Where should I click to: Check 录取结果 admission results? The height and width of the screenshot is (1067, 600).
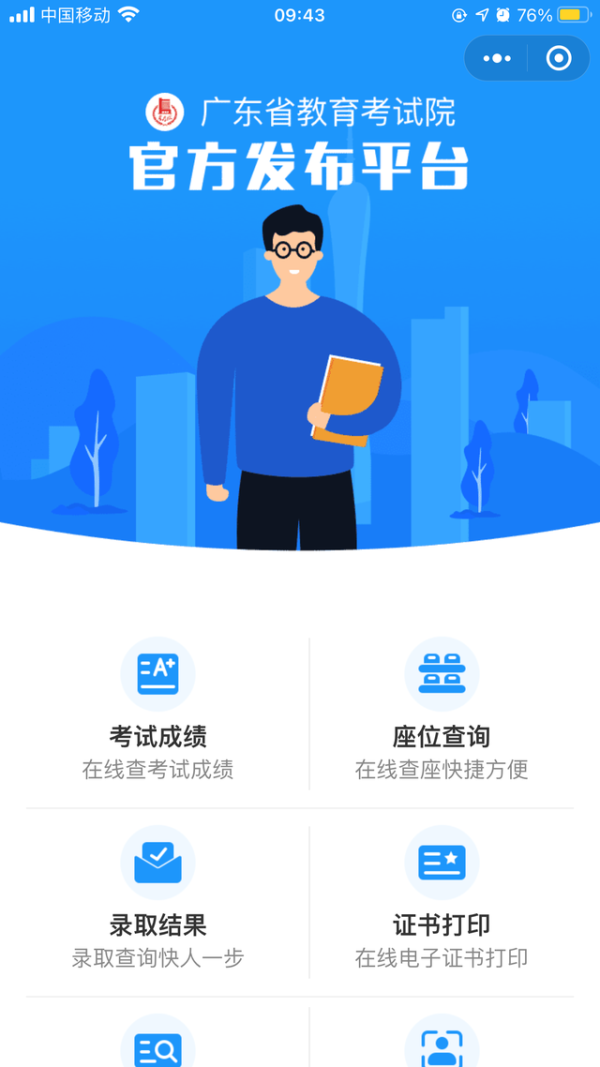pos(158,900)
